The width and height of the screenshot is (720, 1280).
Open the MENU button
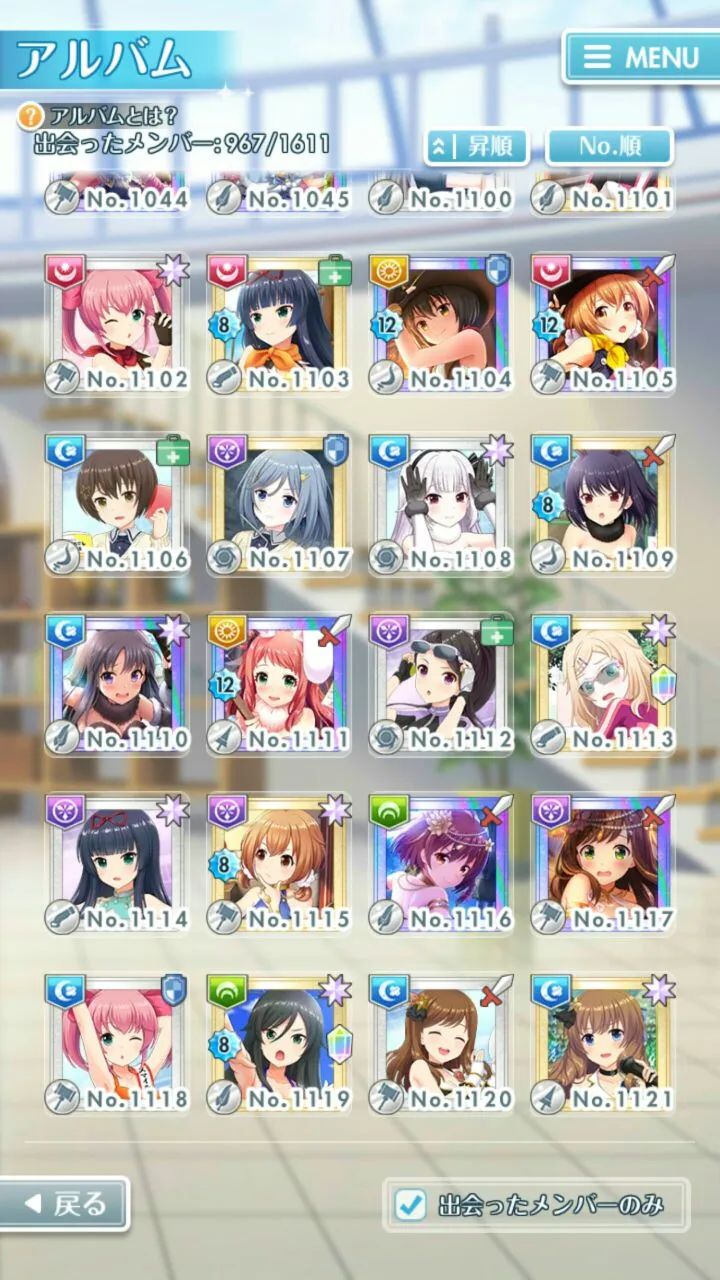pos(640,57)
